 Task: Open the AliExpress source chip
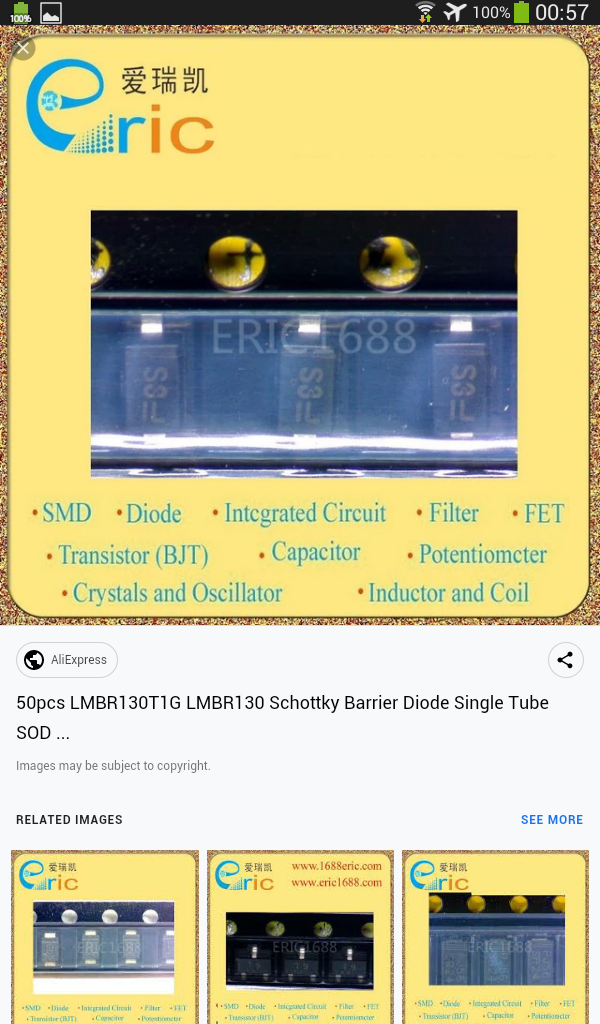tap(67, 660)
